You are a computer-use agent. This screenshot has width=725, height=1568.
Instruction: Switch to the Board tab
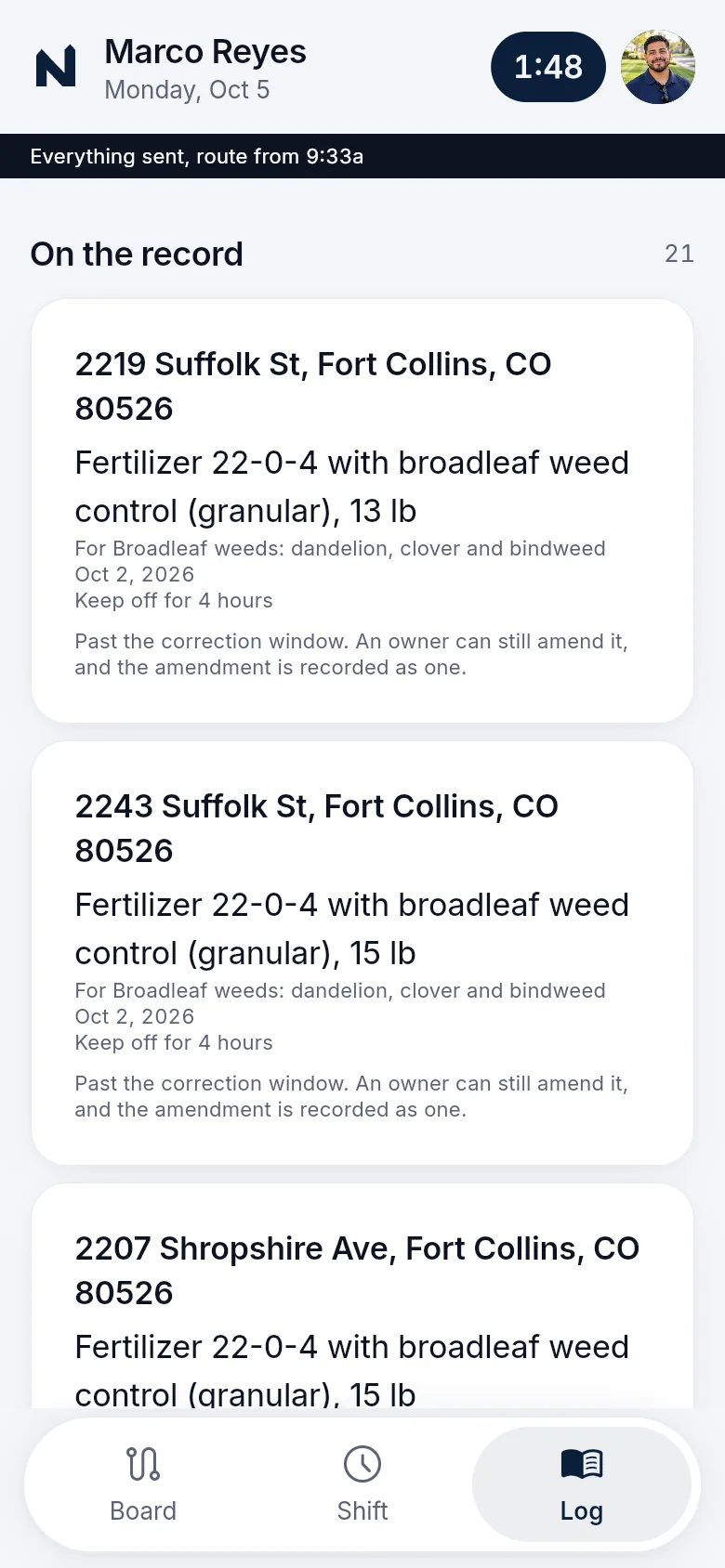tap(143, 1484)
